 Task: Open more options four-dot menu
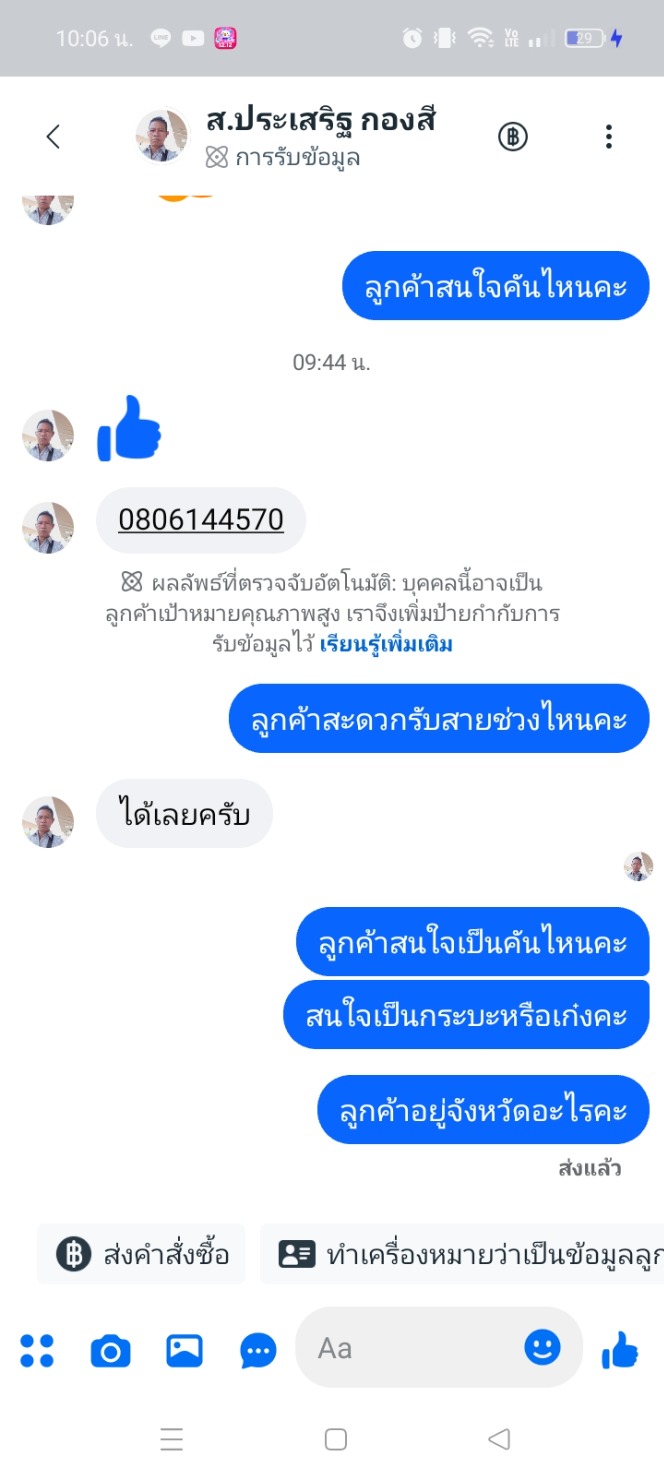[37, 1351]
